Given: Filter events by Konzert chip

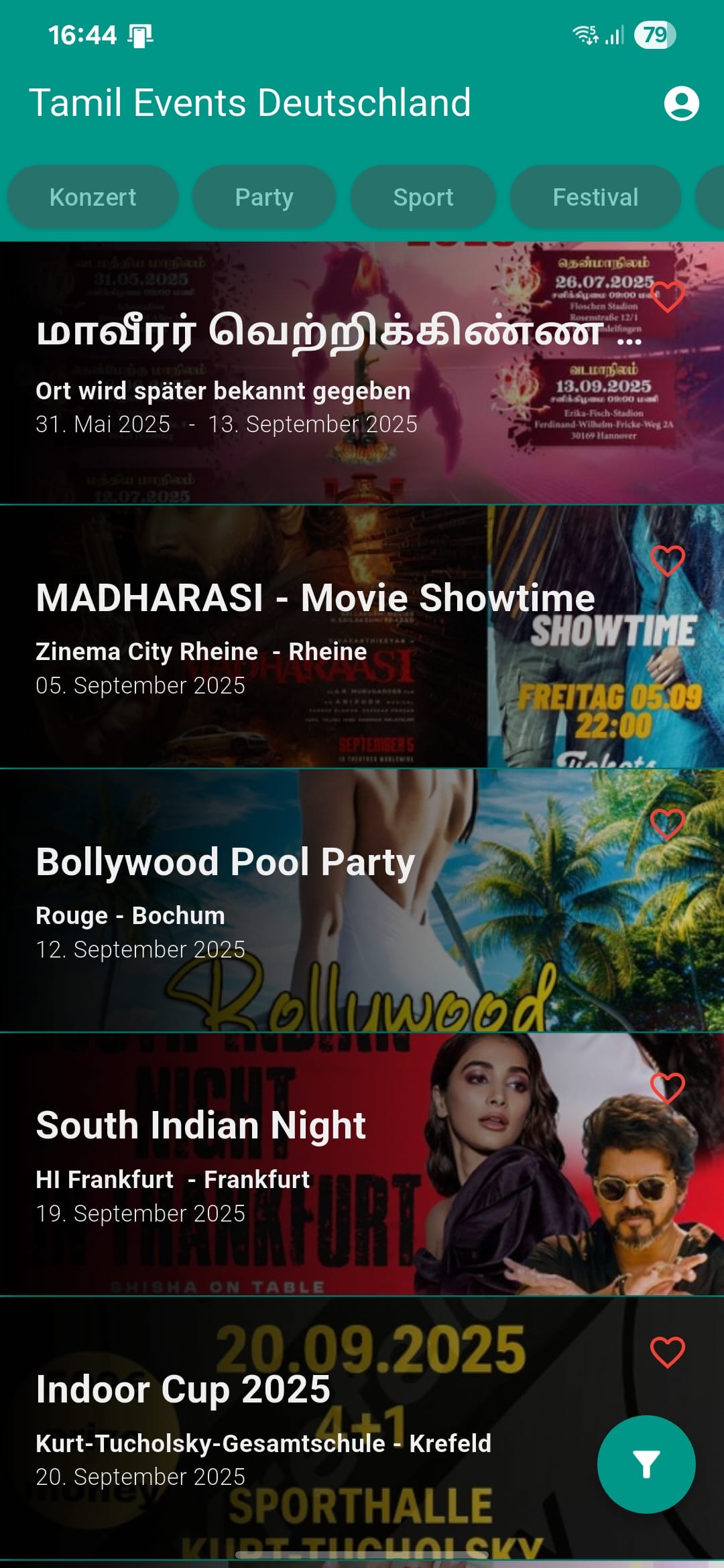Looking at the screenshot, I should tap(93, 198).
